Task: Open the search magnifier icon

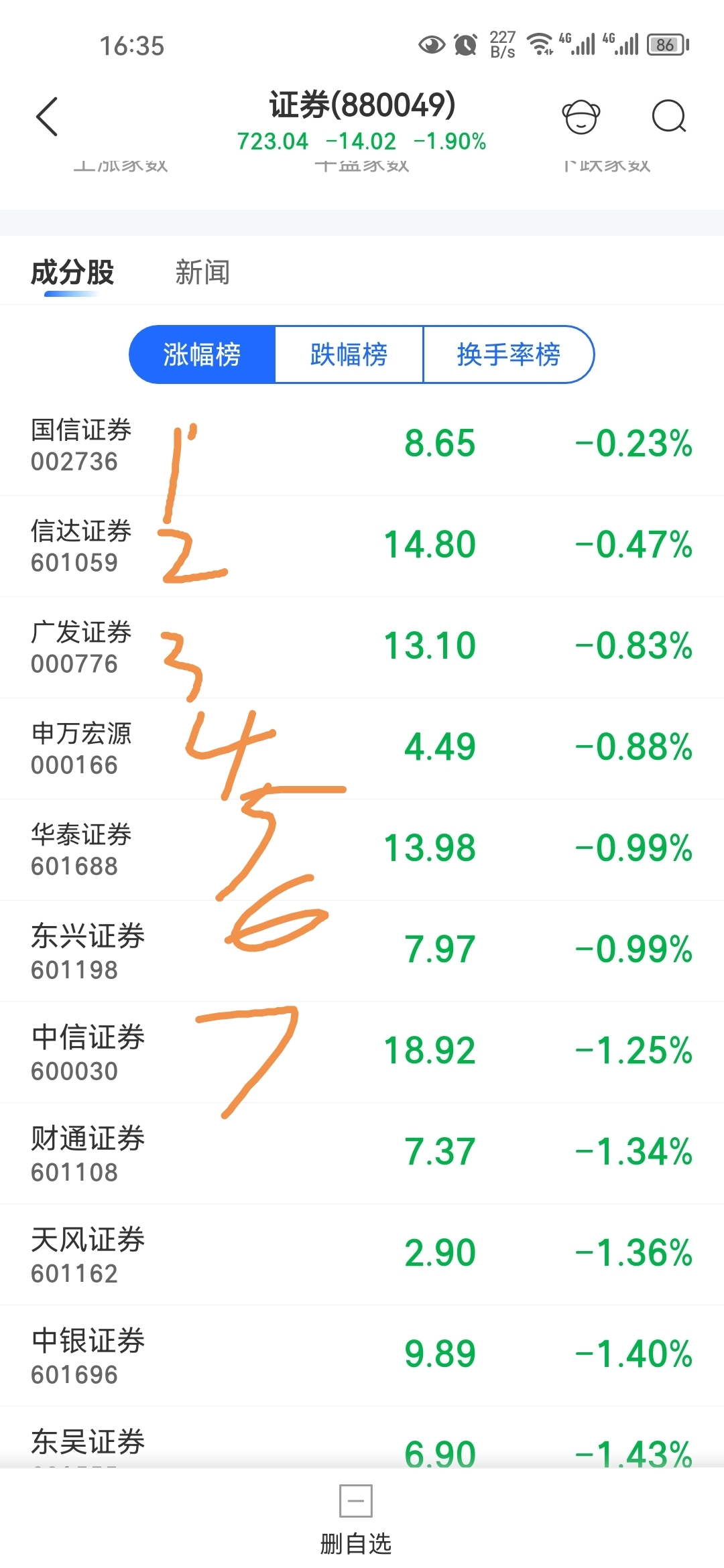Action: (669, 117)
